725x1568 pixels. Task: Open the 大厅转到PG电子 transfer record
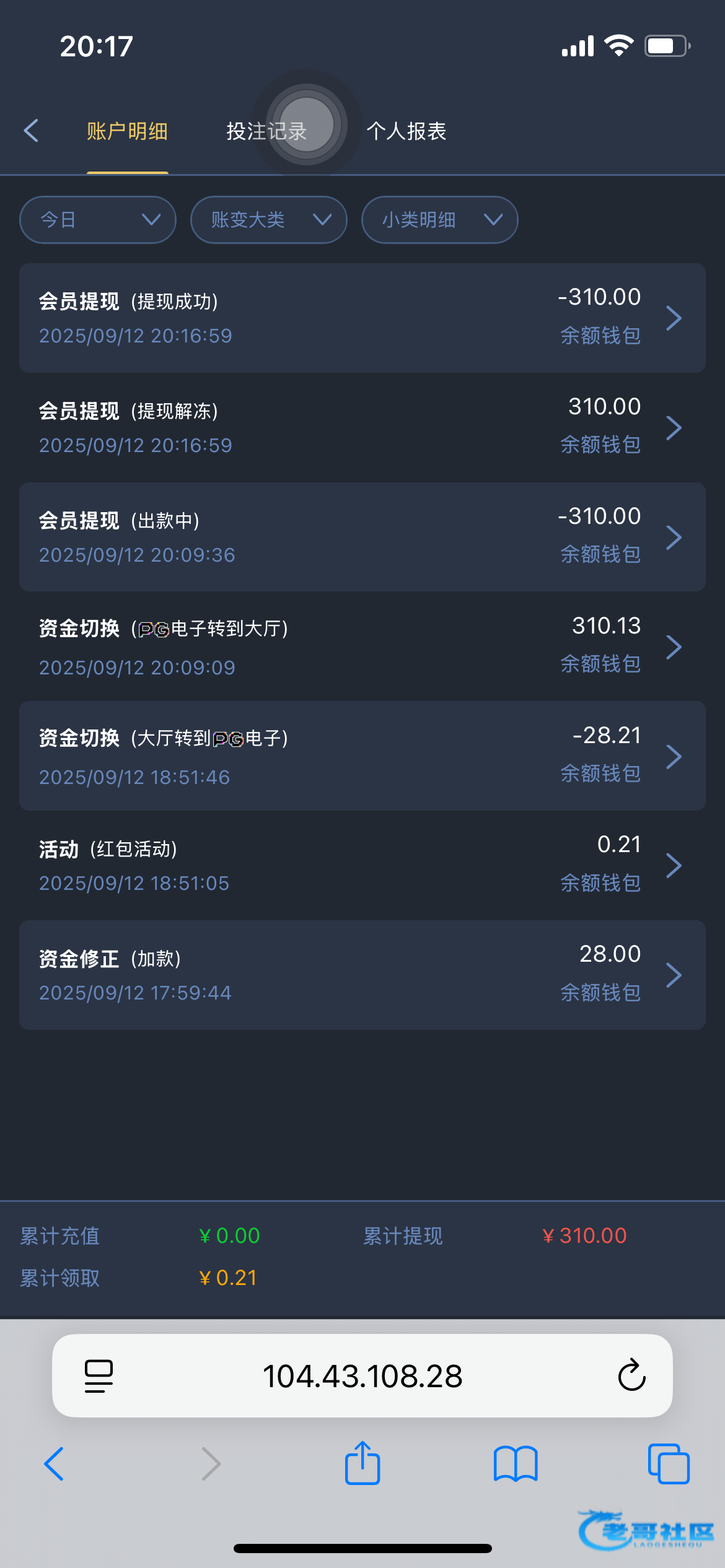click(x=362, y=756)
